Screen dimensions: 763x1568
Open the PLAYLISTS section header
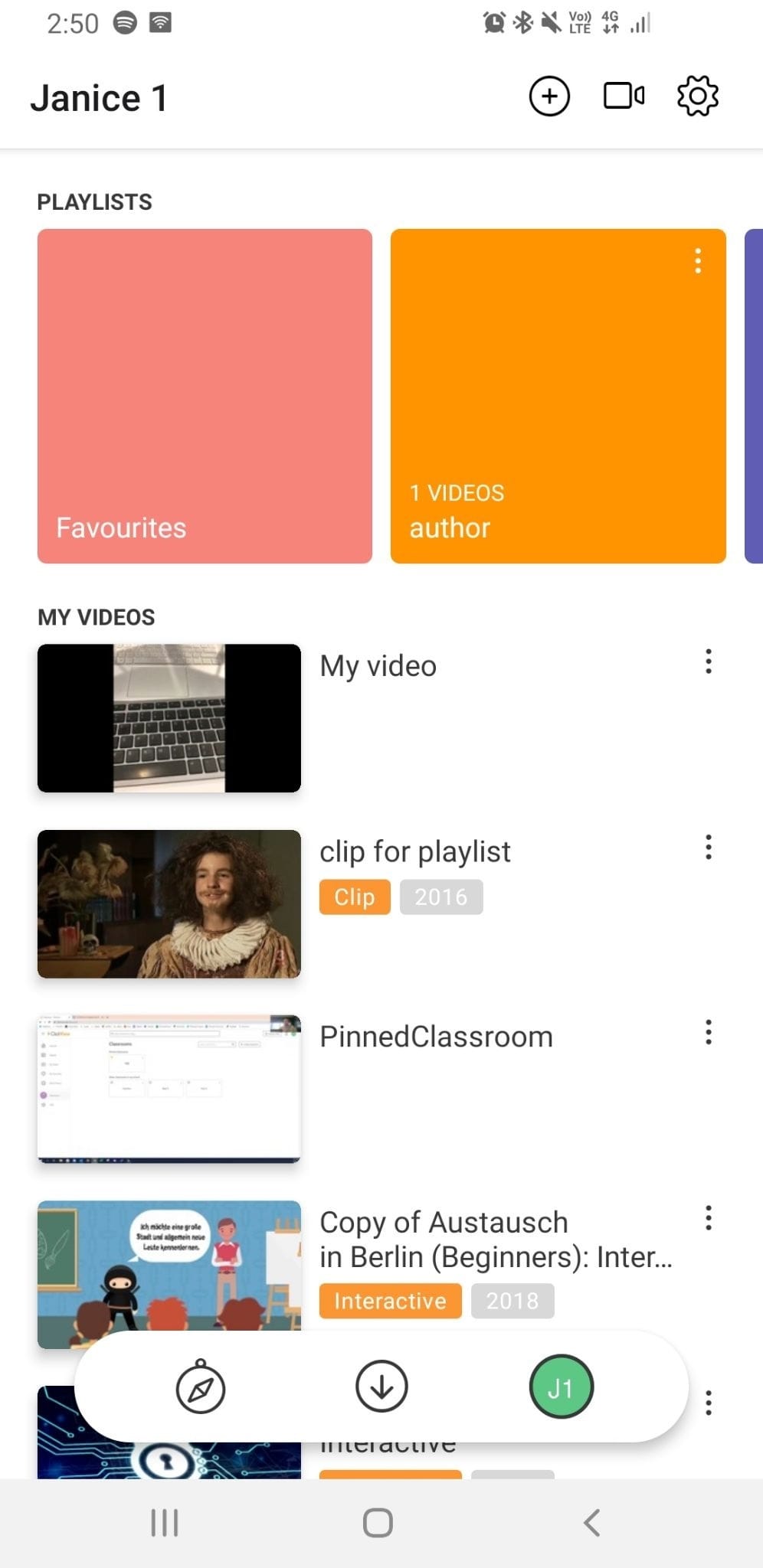pos(95,201)
